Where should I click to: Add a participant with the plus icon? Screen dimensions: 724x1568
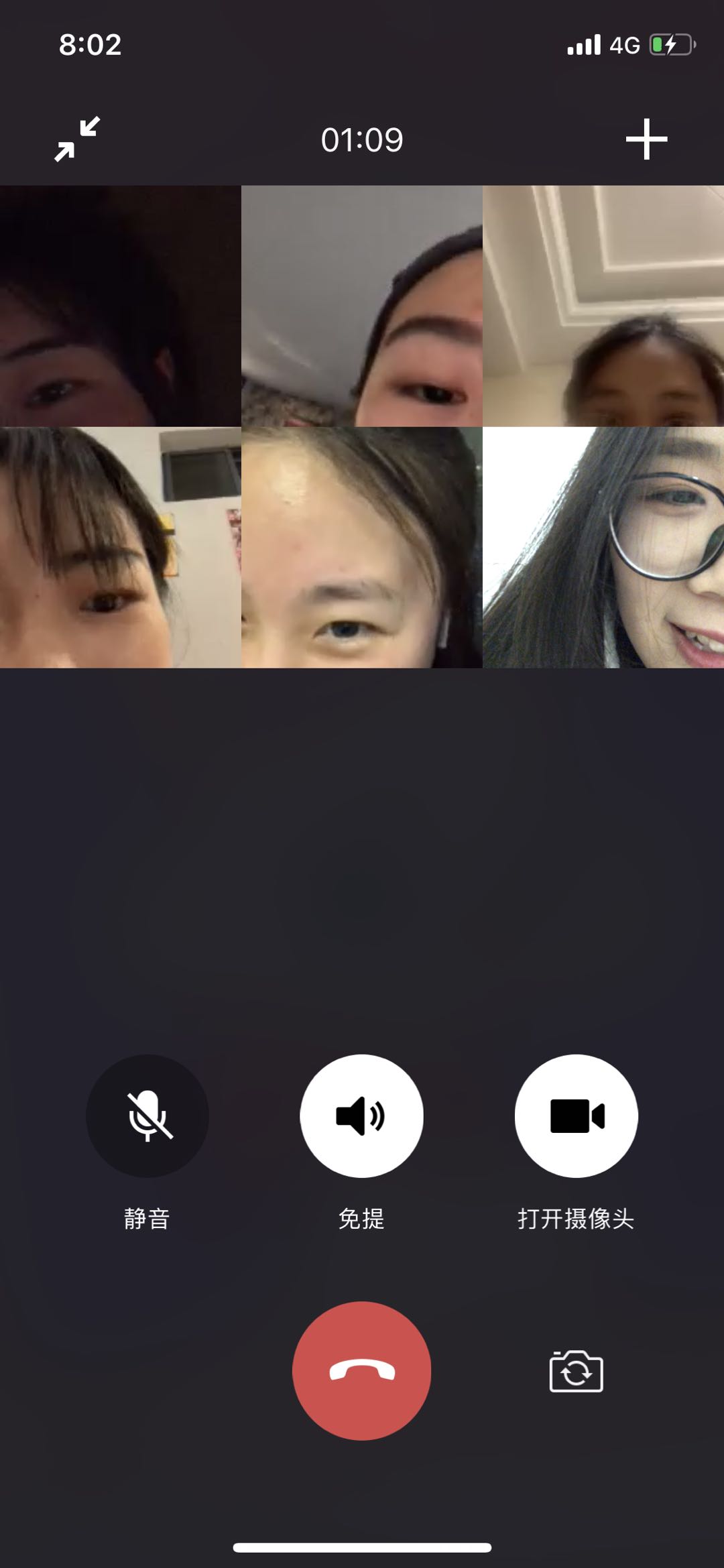pos(646,139)
